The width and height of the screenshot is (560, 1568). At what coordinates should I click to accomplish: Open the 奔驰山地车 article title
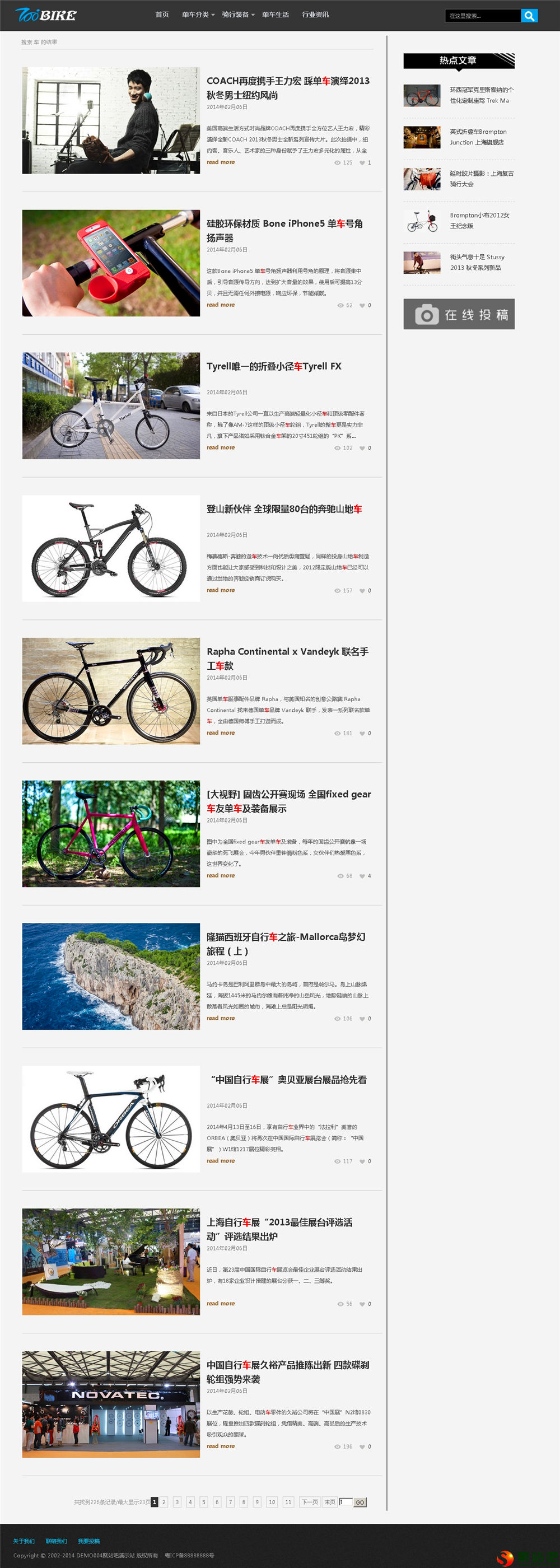(x=284, y=509)
